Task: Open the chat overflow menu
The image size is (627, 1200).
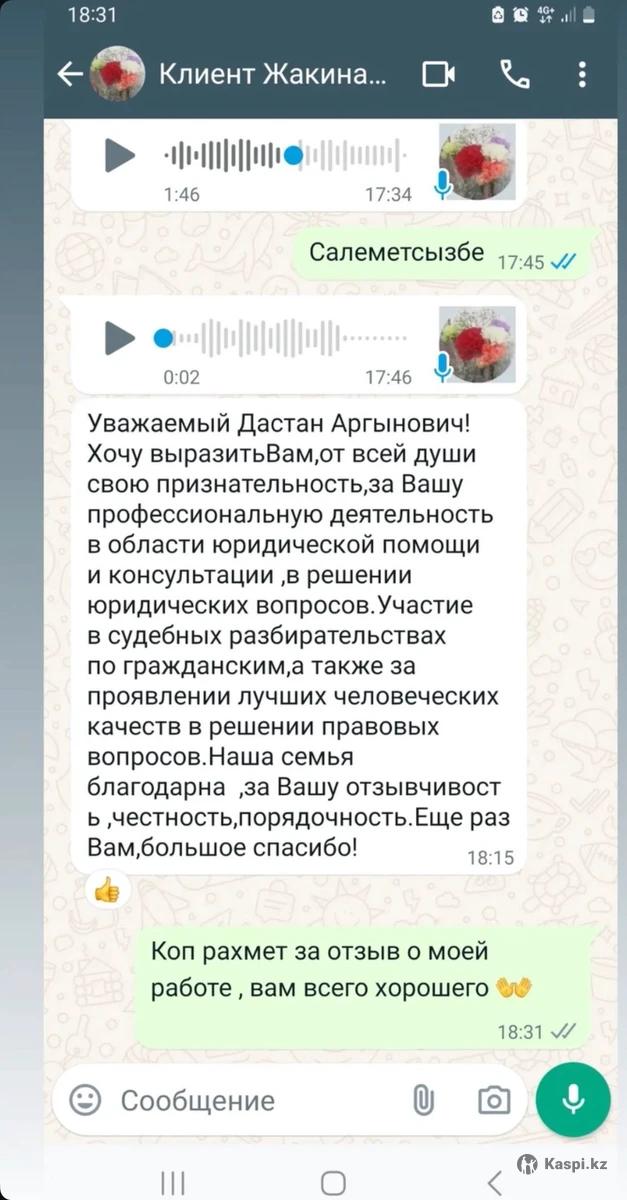Action: [583, 75]
